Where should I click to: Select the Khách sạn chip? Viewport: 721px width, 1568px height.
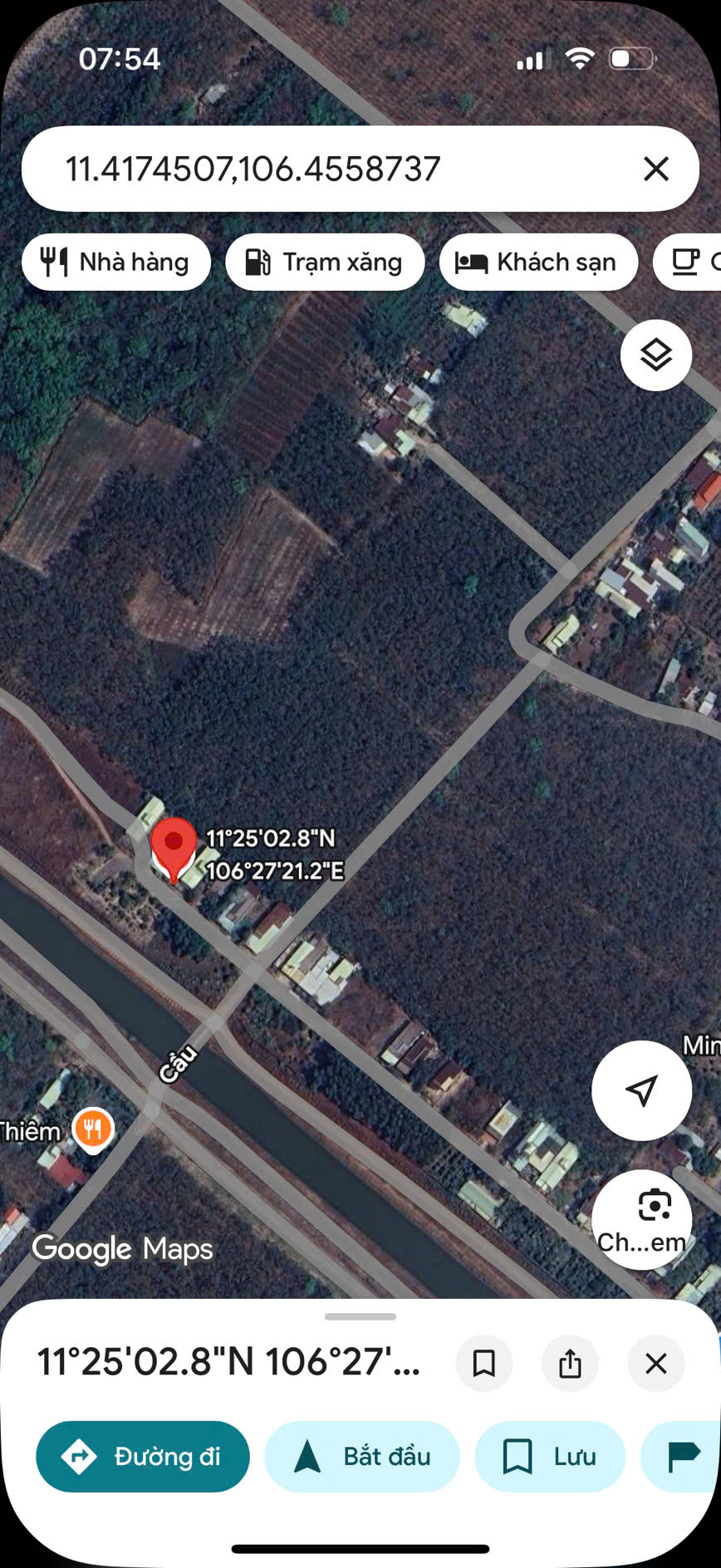(538, 262)
